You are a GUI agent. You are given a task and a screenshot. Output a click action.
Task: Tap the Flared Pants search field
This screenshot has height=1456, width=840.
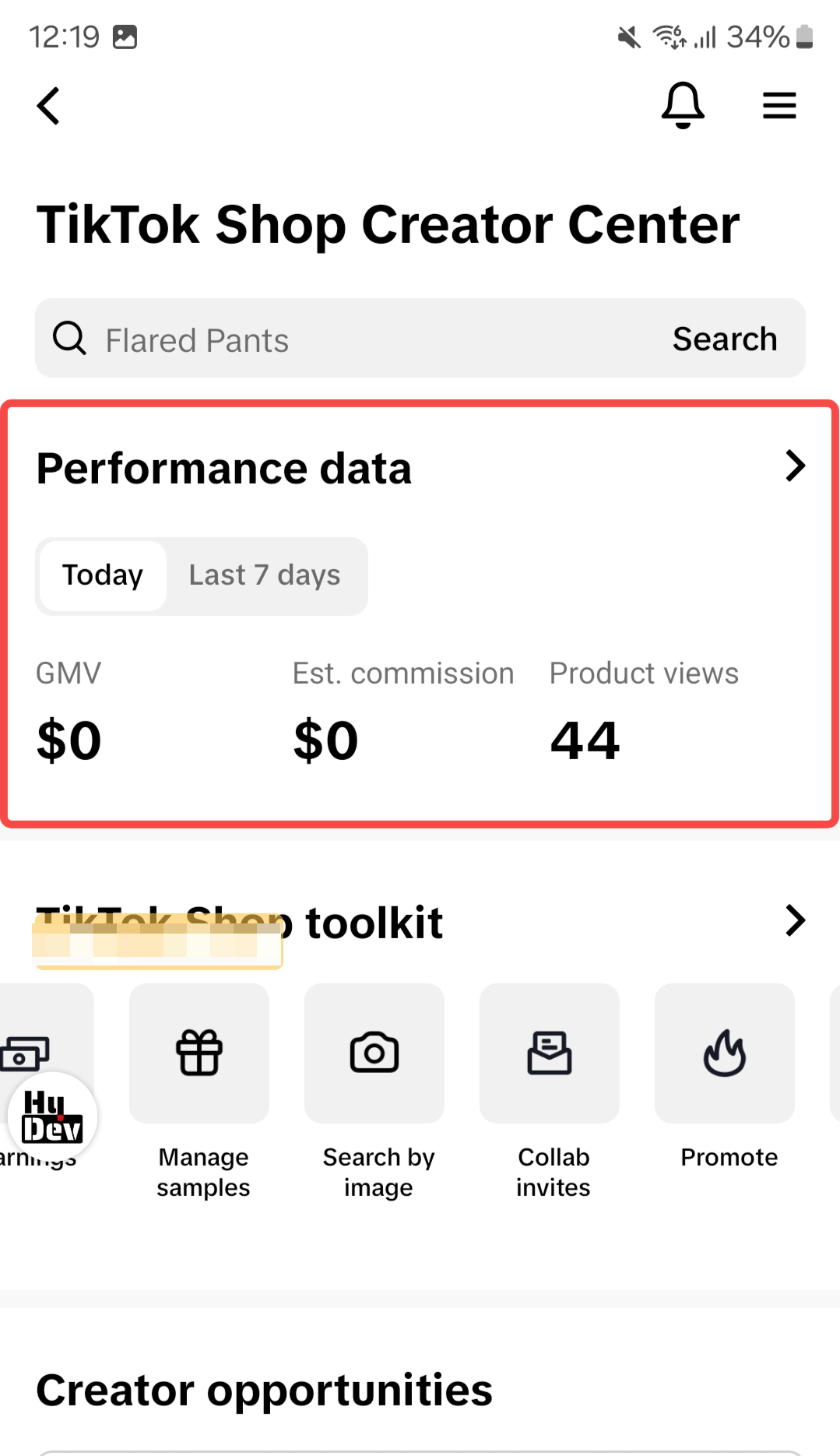point(350,339)
